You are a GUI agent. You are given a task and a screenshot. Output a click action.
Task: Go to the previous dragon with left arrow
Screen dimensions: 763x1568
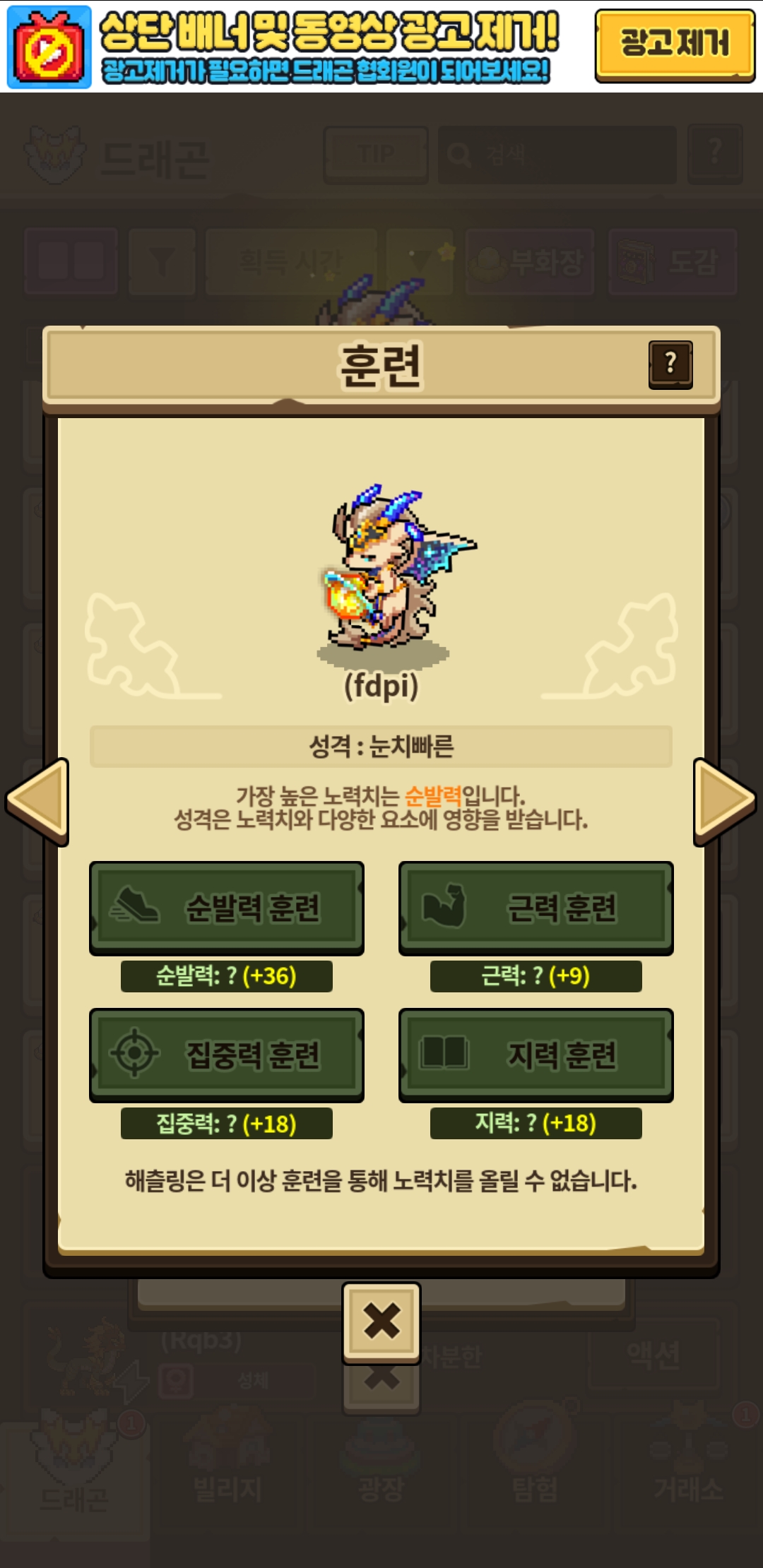[38, 801]
